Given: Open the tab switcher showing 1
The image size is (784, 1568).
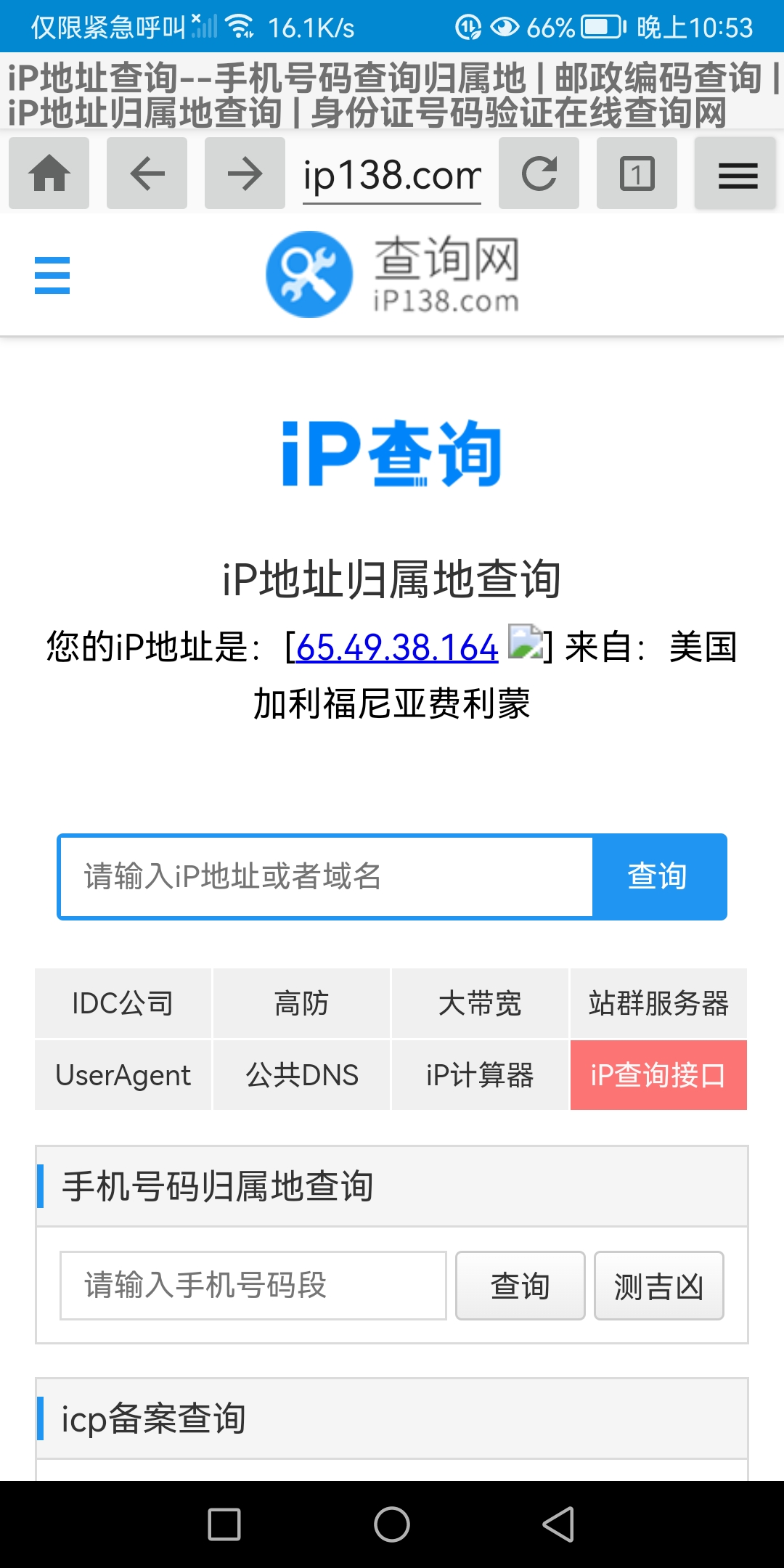Looking at the screenshot, I should pos(637,173).
